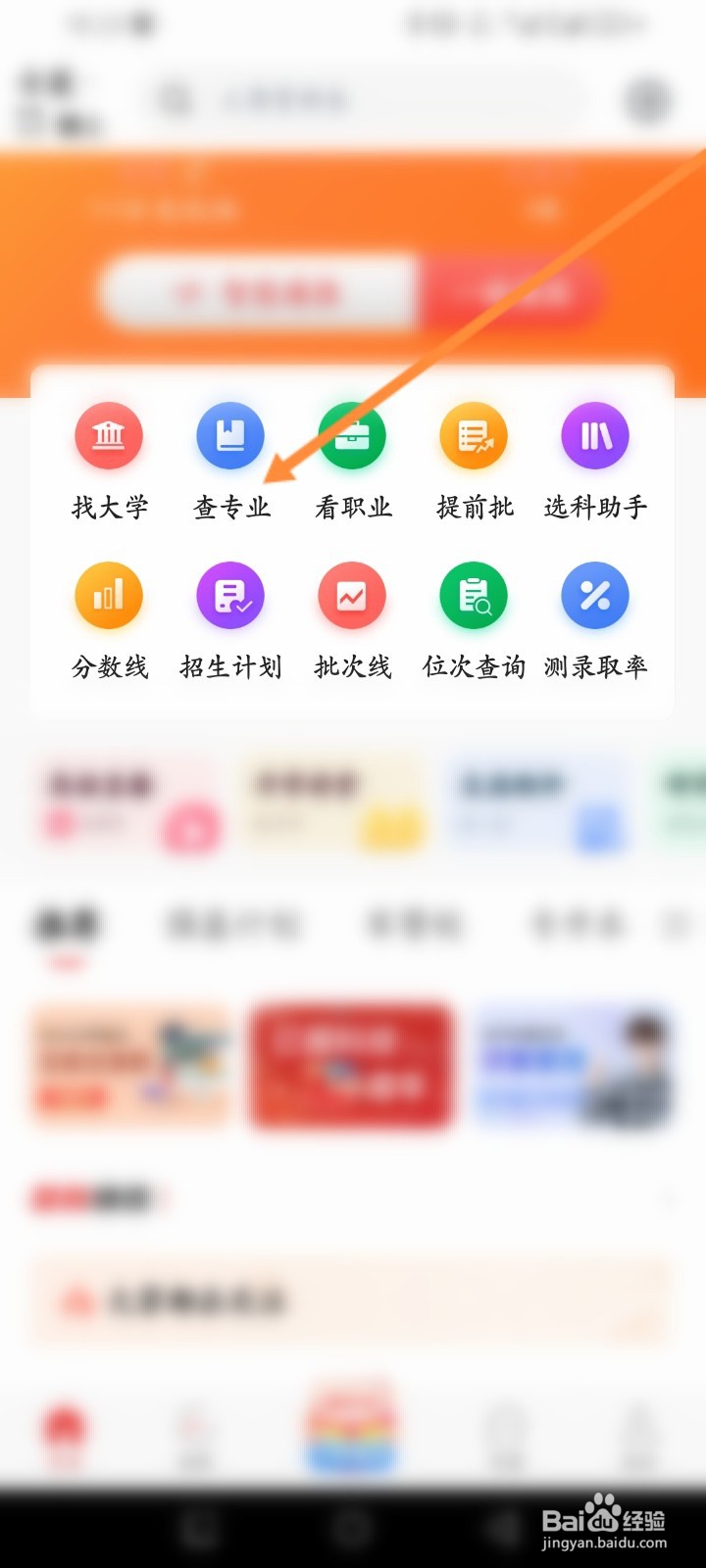Open the 位次查询 (Rank Query) icon
This screenshot has height=1568, width=706.
474,595
